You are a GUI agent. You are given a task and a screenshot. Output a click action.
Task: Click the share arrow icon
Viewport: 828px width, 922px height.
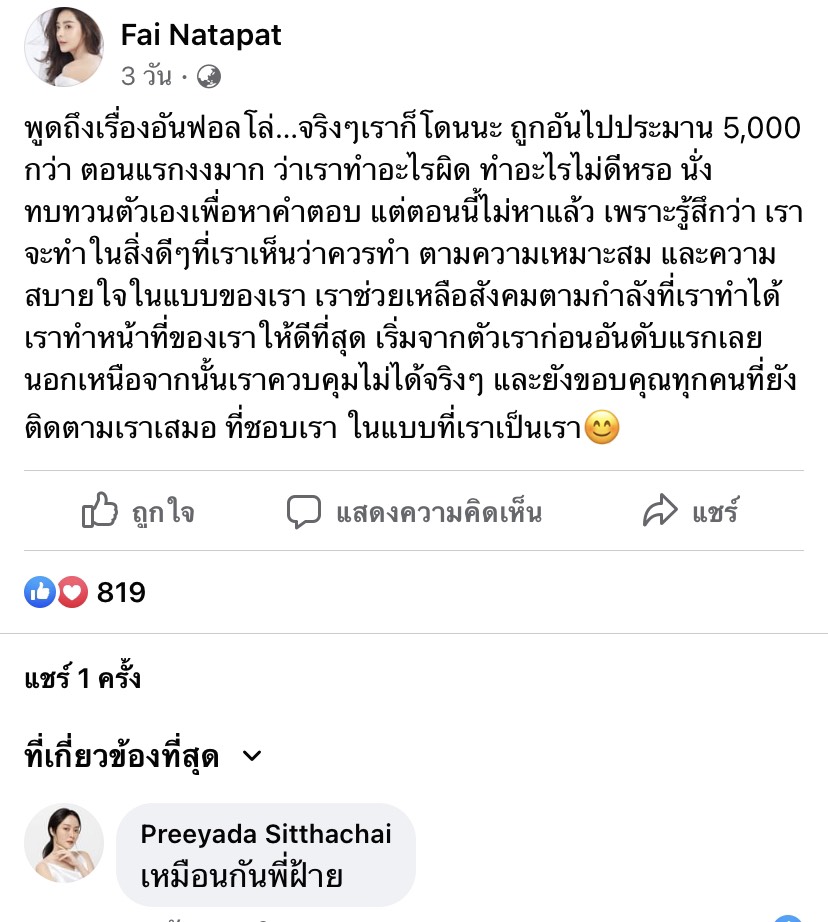660,510
